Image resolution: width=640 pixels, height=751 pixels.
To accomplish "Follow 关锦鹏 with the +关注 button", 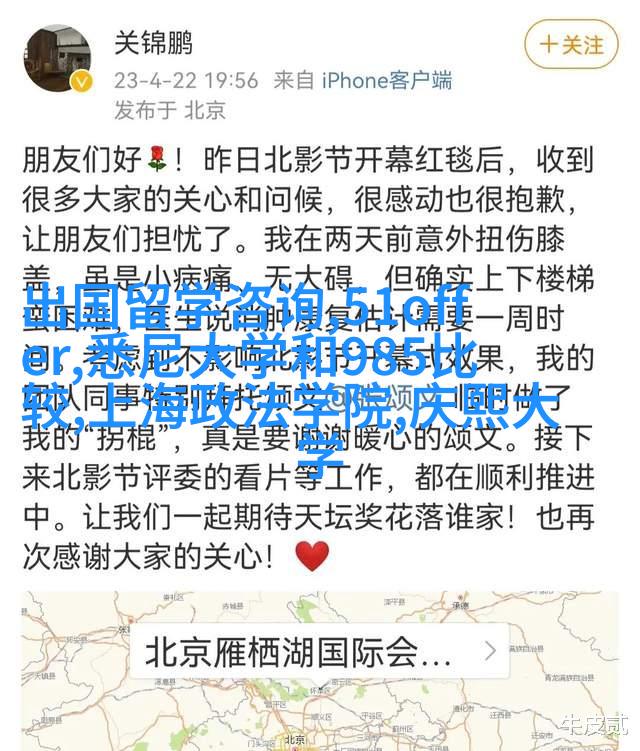I will pos(572,45).
